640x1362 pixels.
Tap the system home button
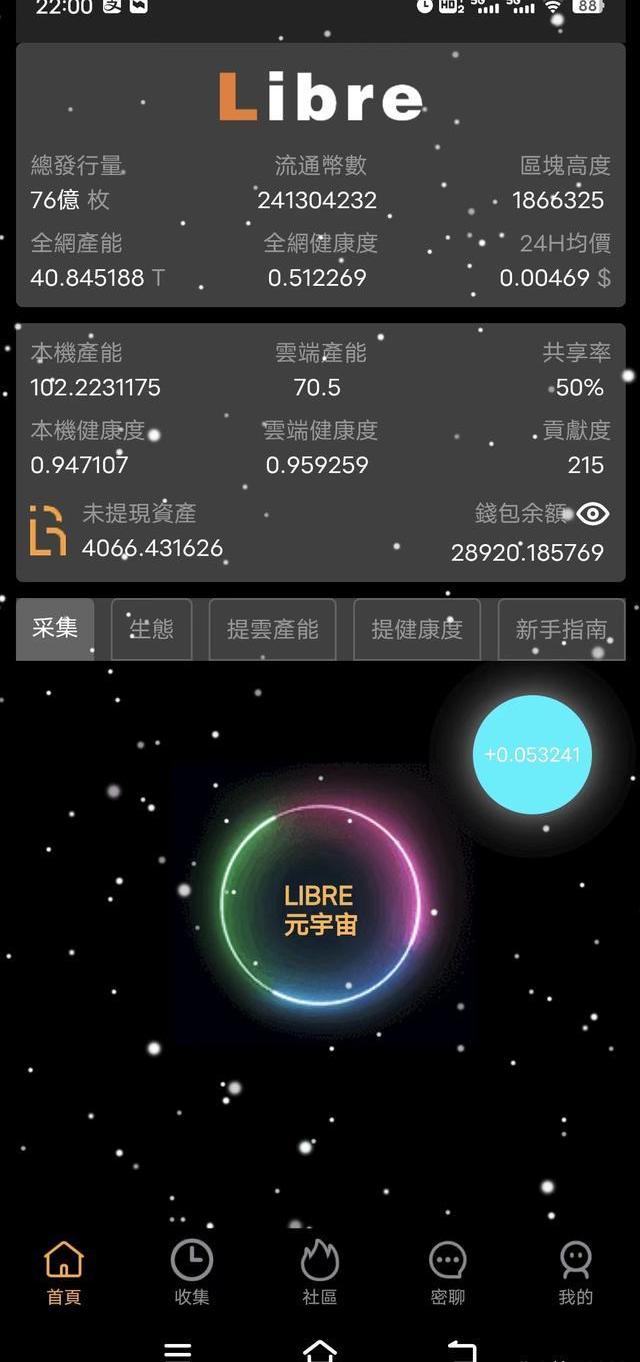[320, 1351]
